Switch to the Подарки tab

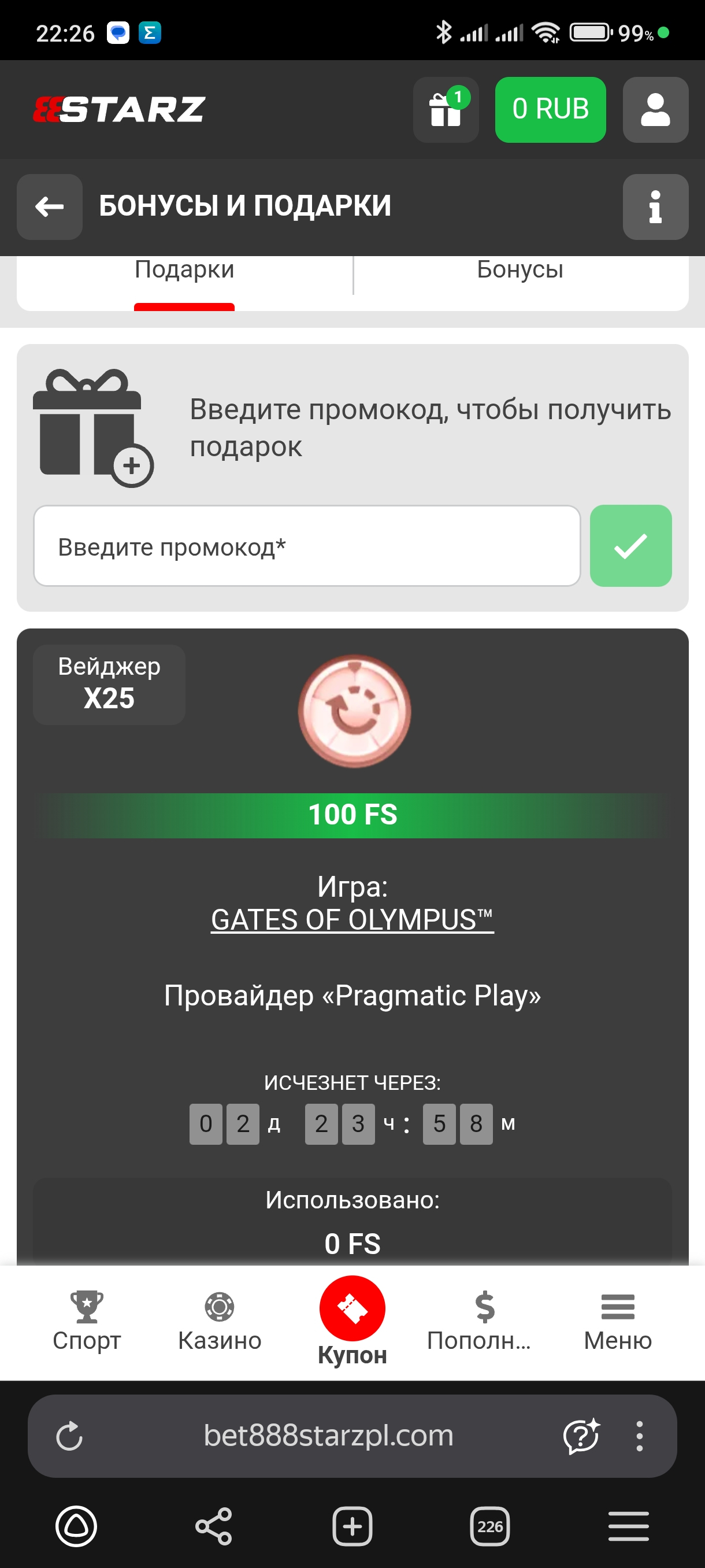(184, 270)
